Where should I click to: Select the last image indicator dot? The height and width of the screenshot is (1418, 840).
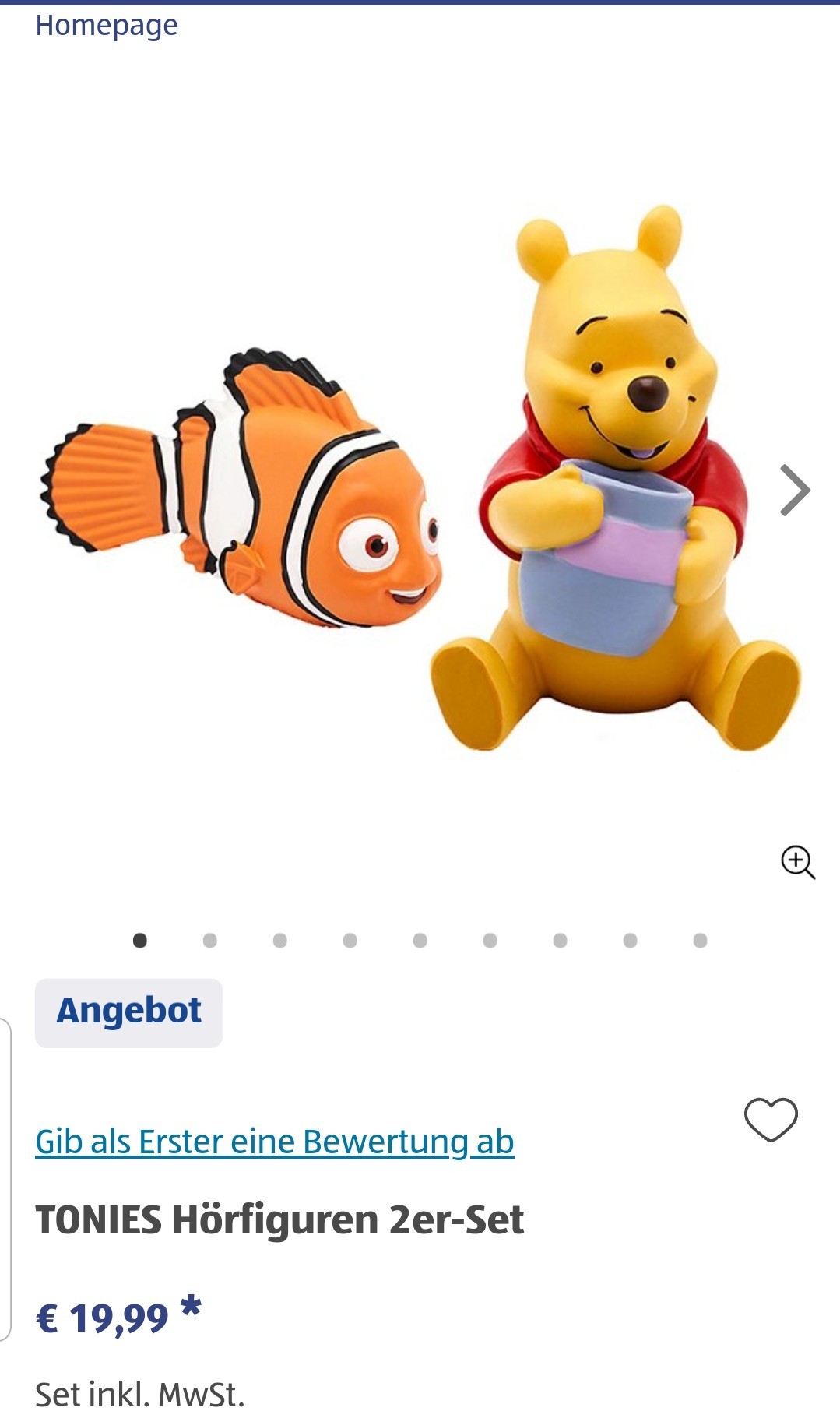click(x=701, y=941)
